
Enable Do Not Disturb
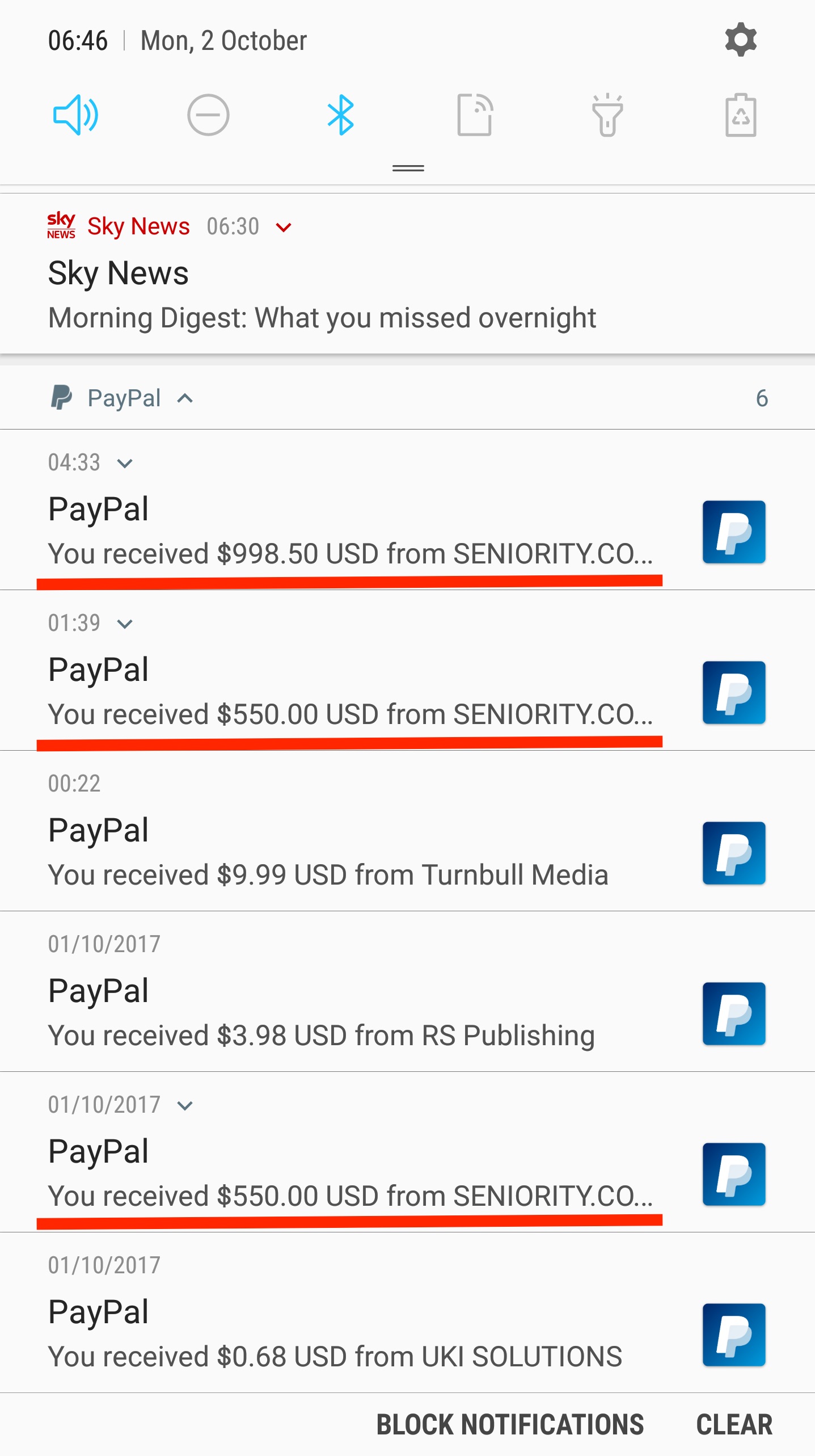point(208,115)
